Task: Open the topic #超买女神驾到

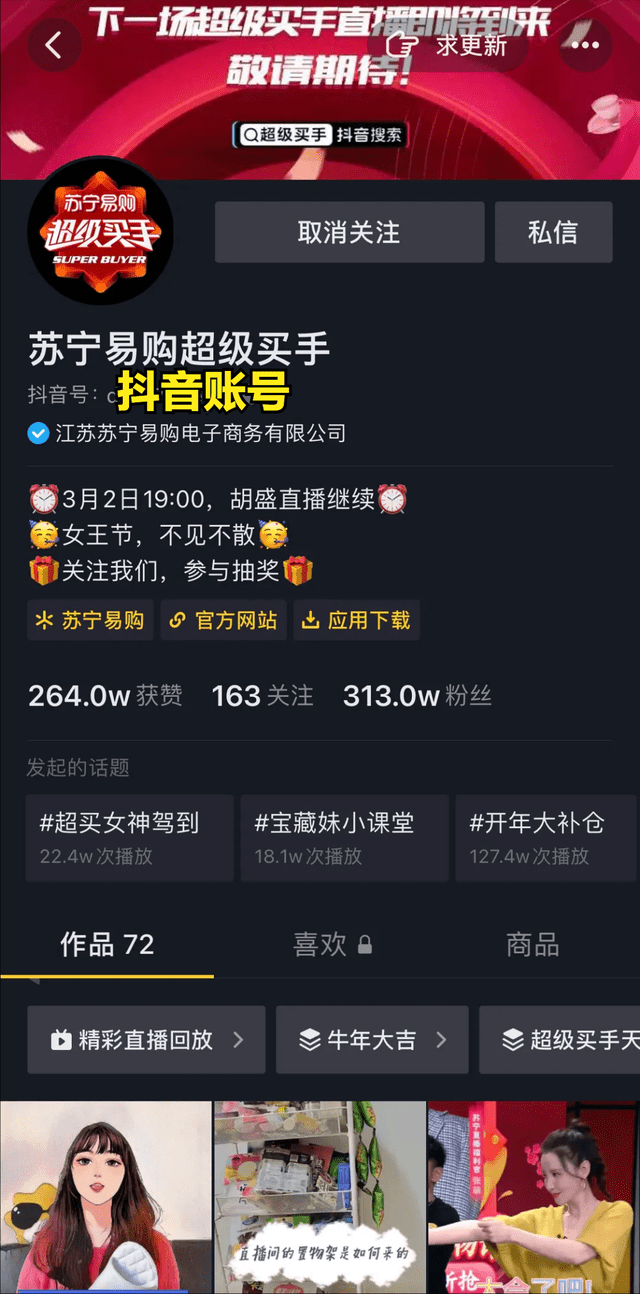Action: [x=130, y=838]
